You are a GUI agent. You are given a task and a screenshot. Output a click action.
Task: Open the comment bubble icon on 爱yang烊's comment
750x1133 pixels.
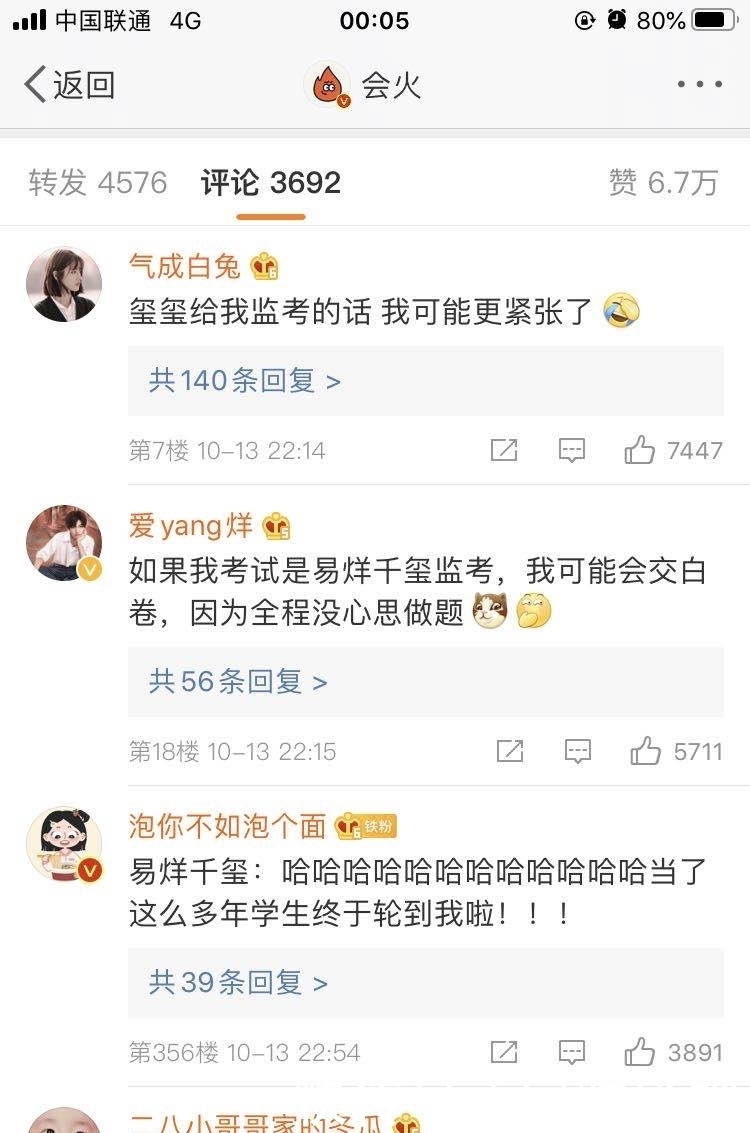tap(578, 751)
